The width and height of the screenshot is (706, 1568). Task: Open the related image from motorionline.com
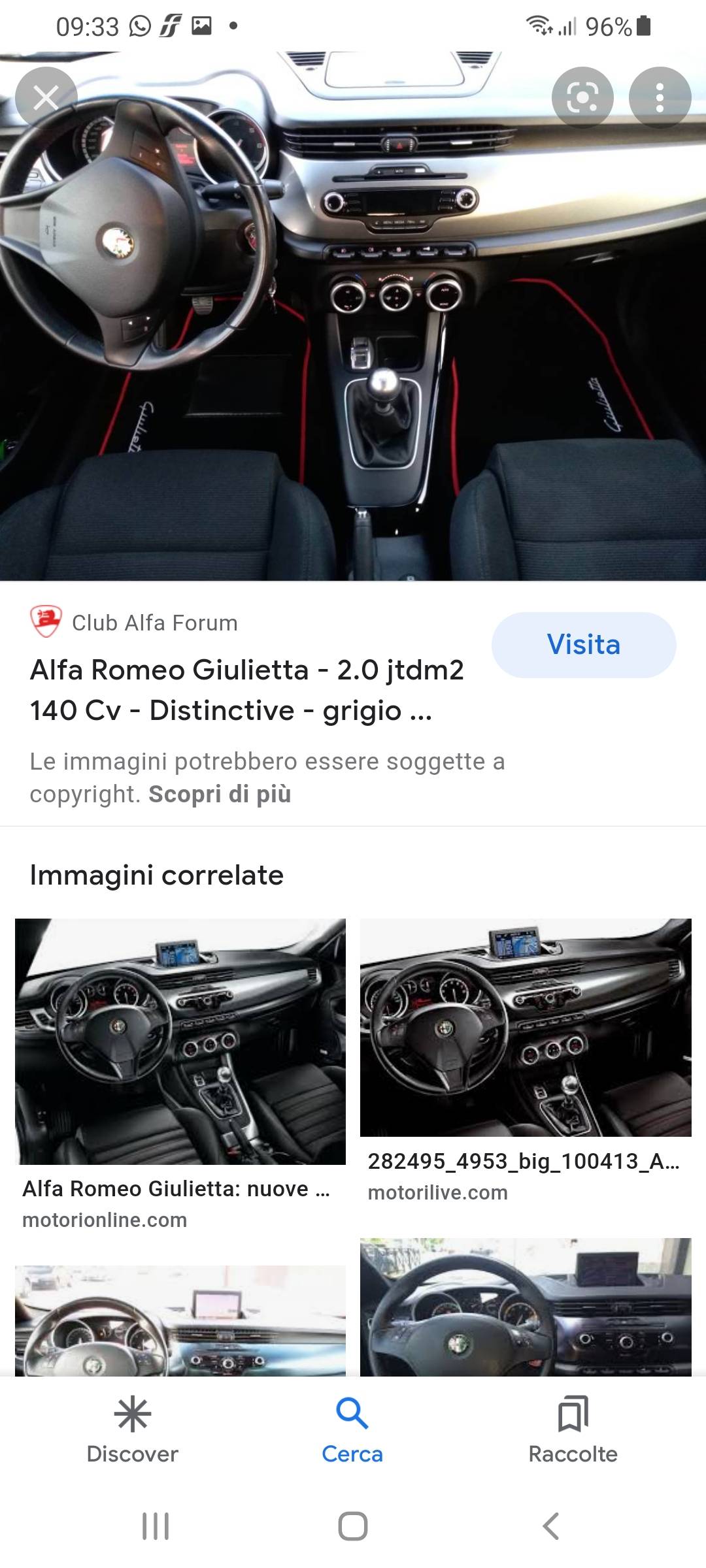tap(180, 1041)
